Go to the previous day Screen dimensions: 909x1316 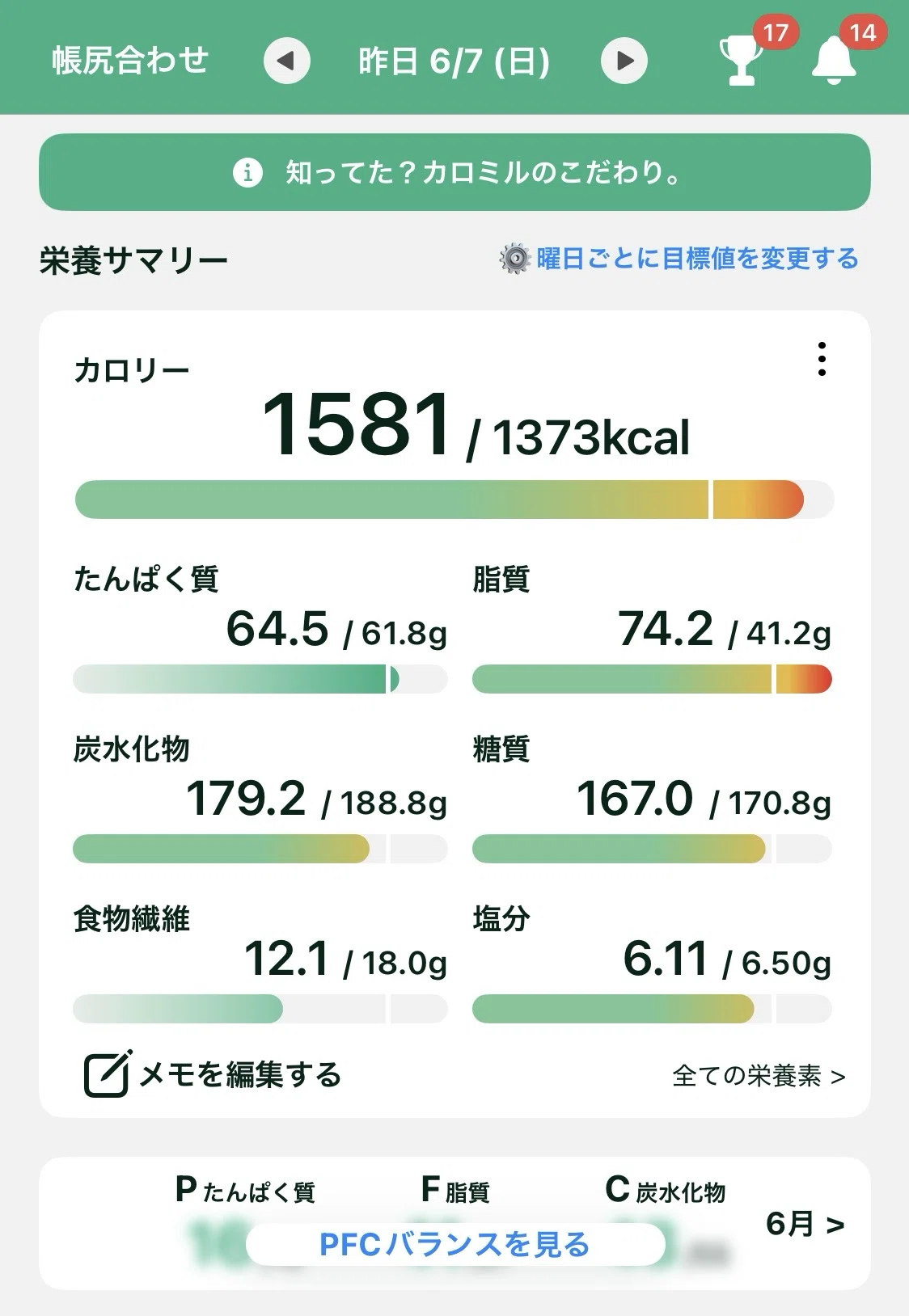pos(286,61)
